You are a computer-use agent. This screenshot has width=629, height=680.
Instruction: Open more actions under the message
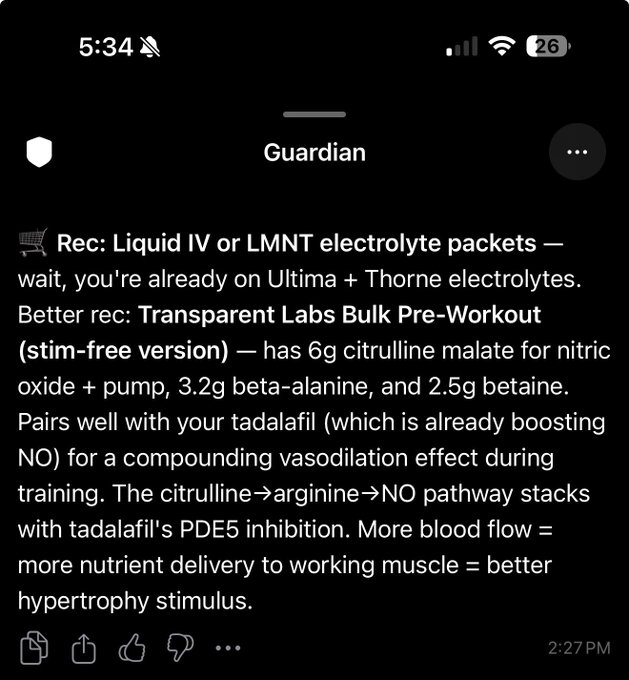[x=228, y=648]
